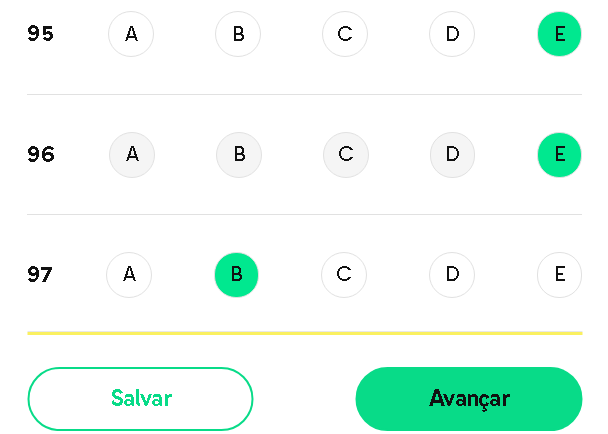The height and width of the screenshot is (434, 608).
Task: Choose option E on question 97
Action: (x=559, y=275)
